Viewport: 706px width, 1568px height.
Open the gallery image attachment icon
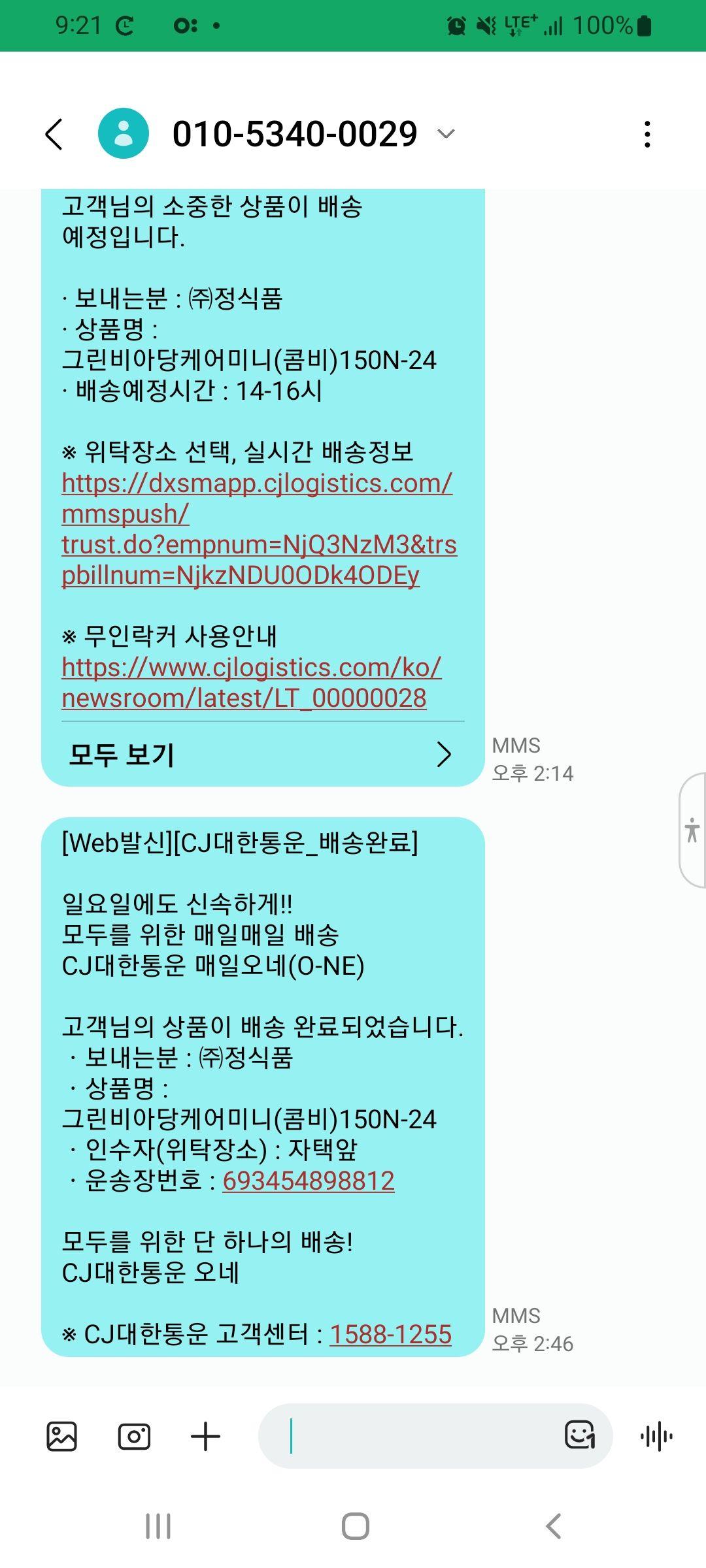coord(62,1436)
